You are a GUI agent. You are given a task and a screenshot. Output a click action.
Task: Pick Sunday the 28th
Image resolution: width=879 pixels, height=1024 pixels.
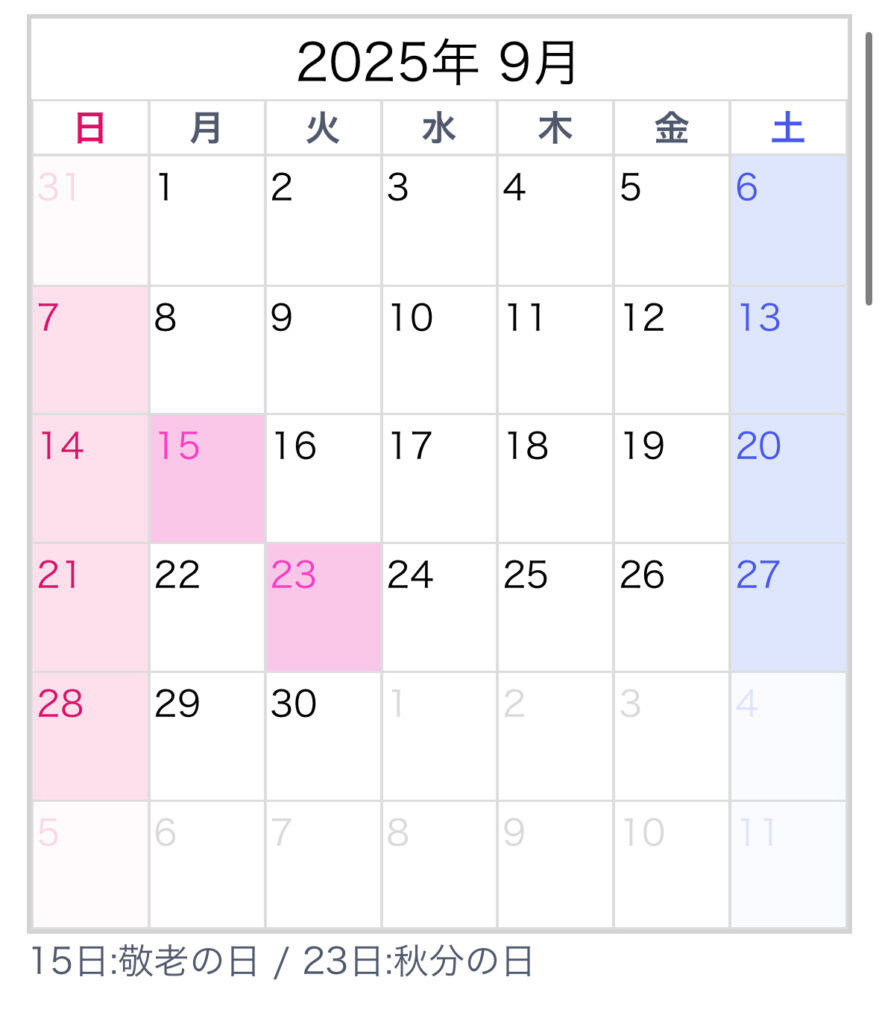[x=91, y=736]
